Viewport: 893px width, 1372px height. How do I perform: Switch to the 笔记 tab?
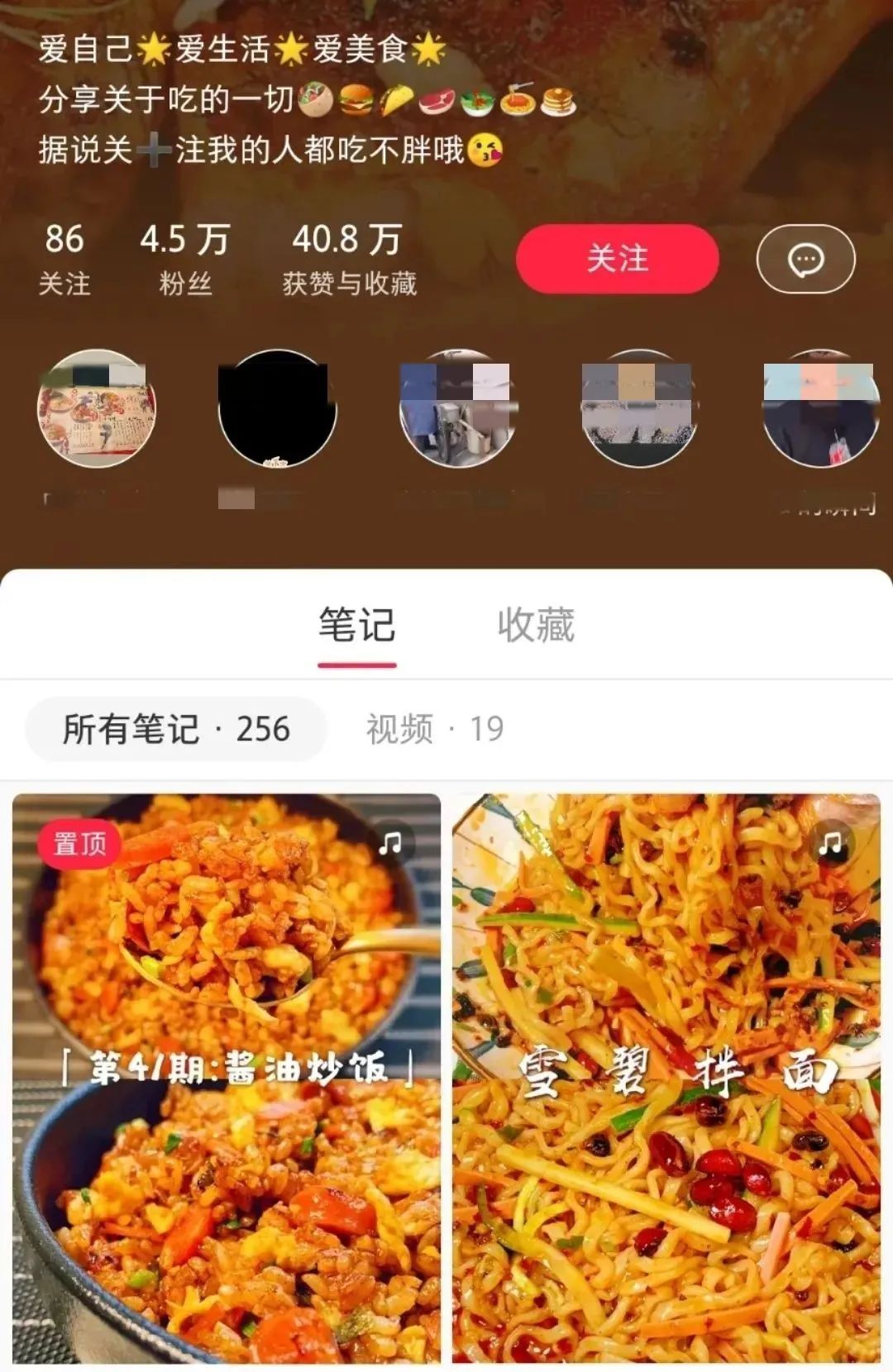(356, 625)
